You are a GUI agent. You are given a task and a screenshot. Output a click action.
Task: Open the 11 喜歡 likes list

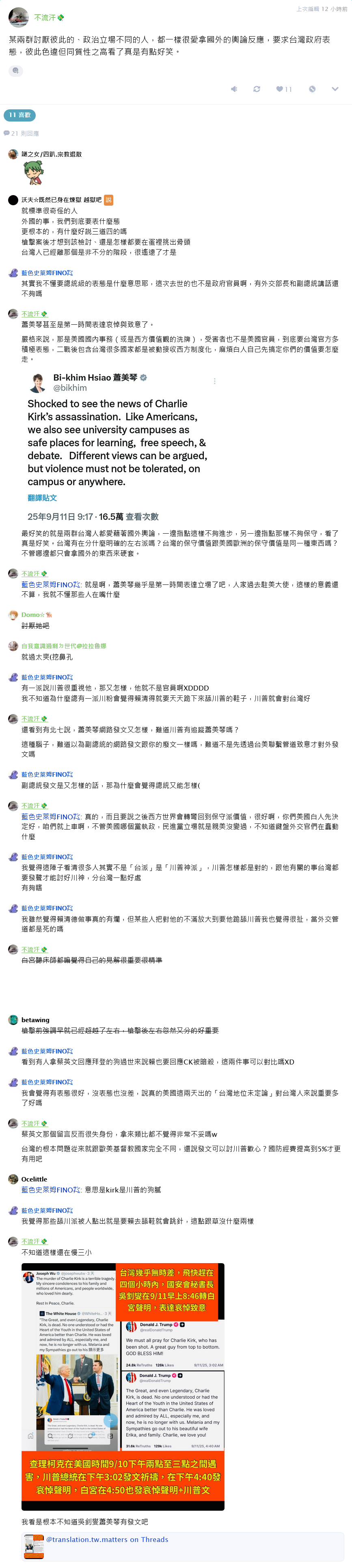pyautogui.click(x=19, y=115)
